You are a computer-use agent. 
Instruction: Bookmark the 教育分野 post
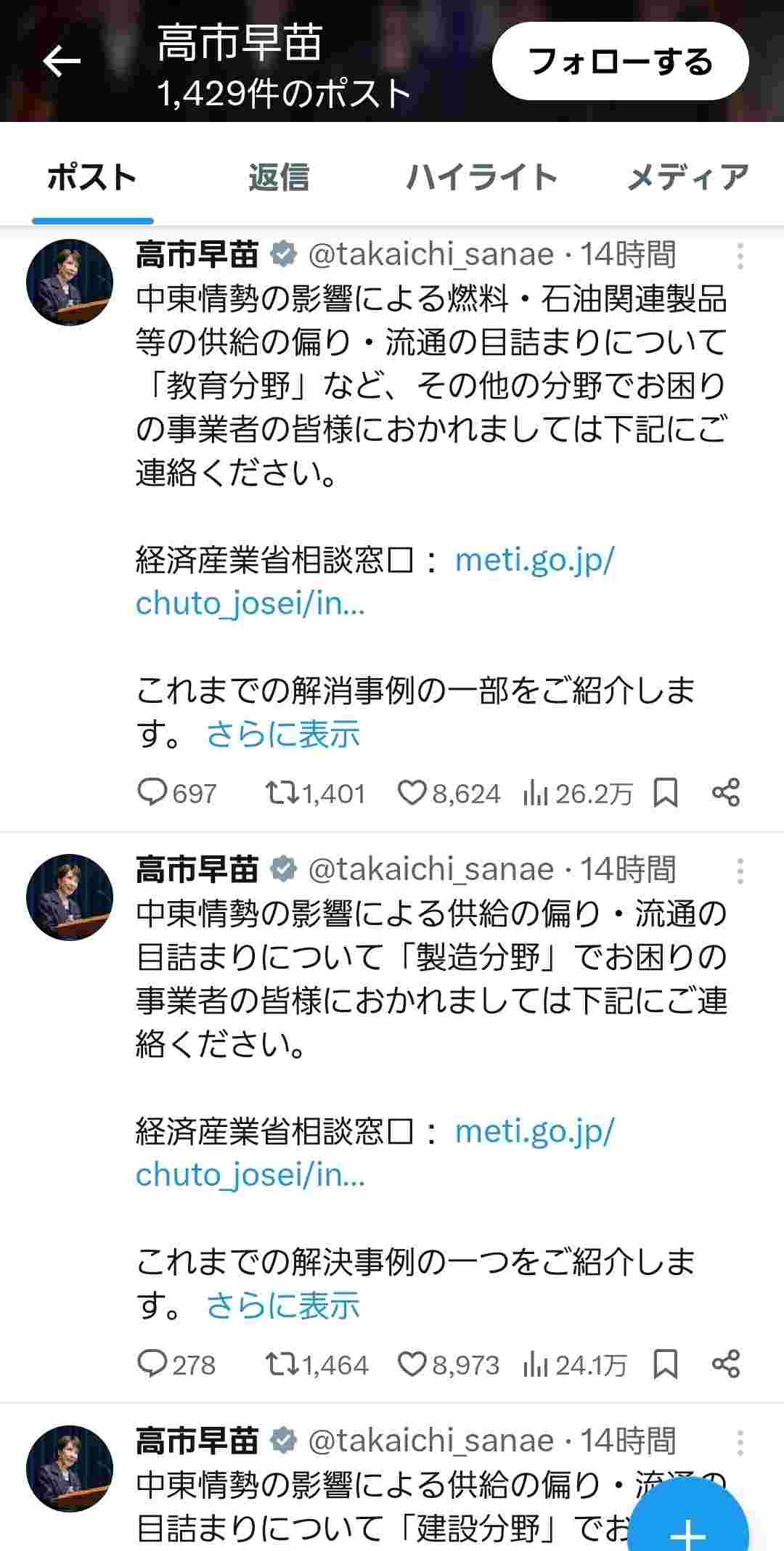tap(665, 793)
